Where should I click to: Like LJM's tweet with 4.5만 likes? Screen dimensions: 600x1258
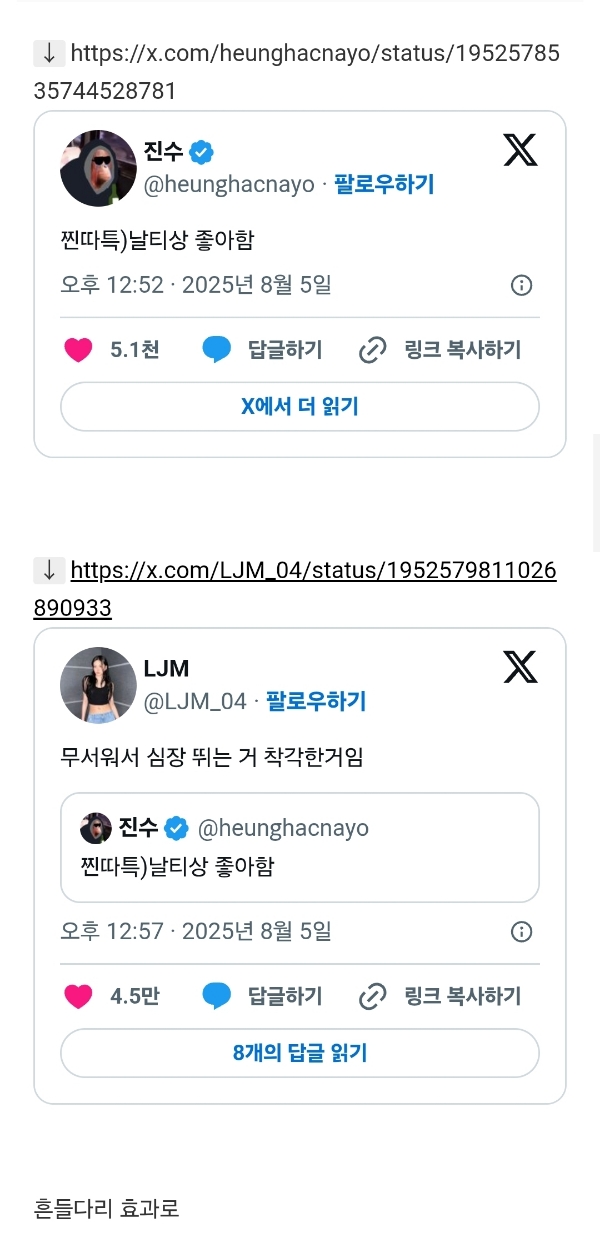tap(78, 996)
